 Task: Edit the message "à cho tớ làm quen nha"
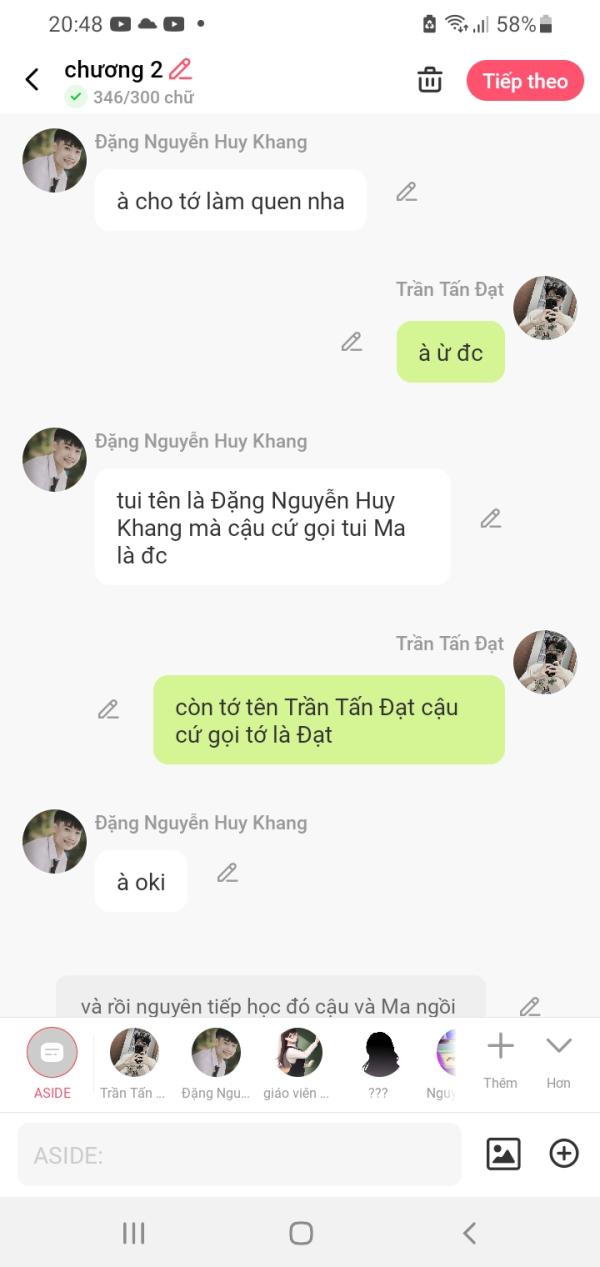(x=406, y=192)
